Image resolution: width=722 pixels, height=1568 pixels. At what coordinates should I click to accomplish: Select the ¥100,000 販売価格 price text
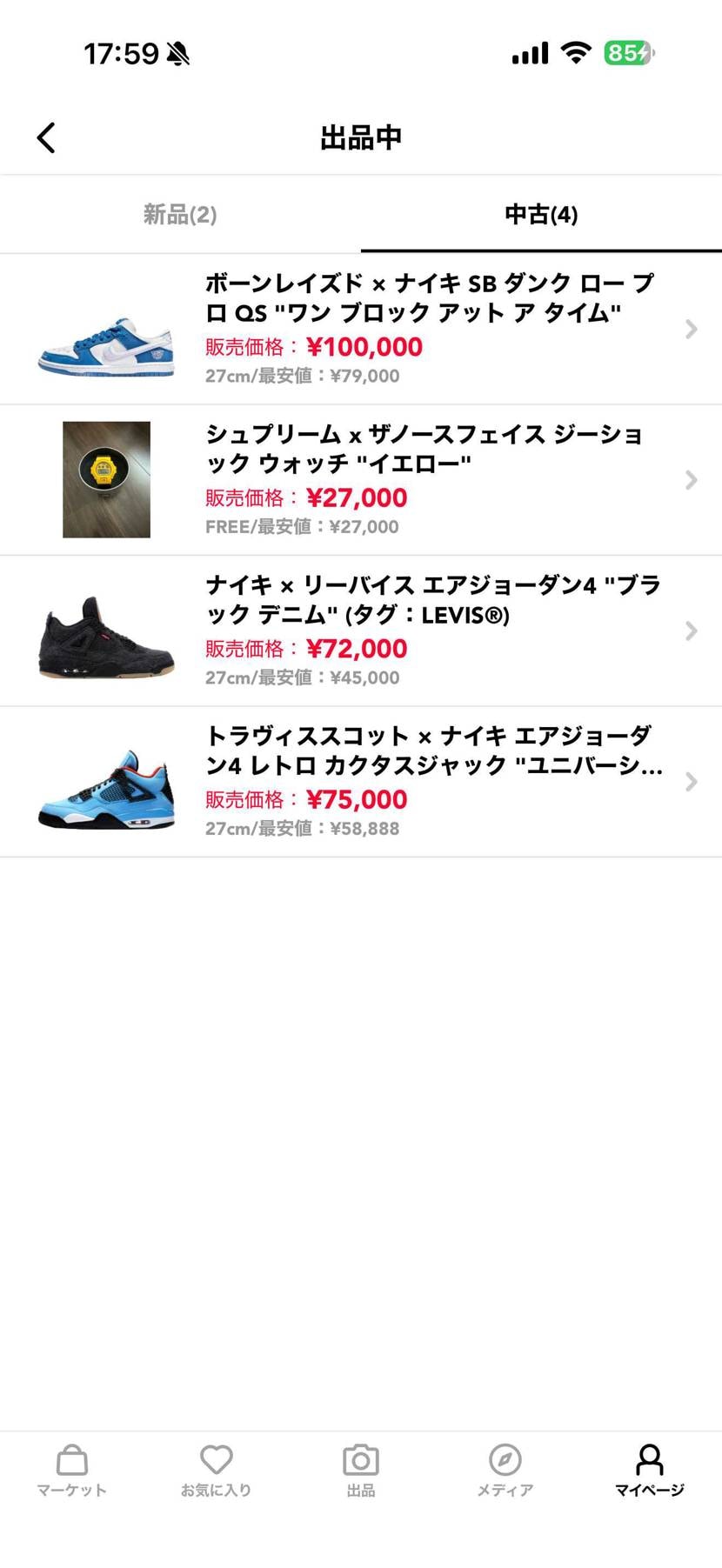(313, 346)
